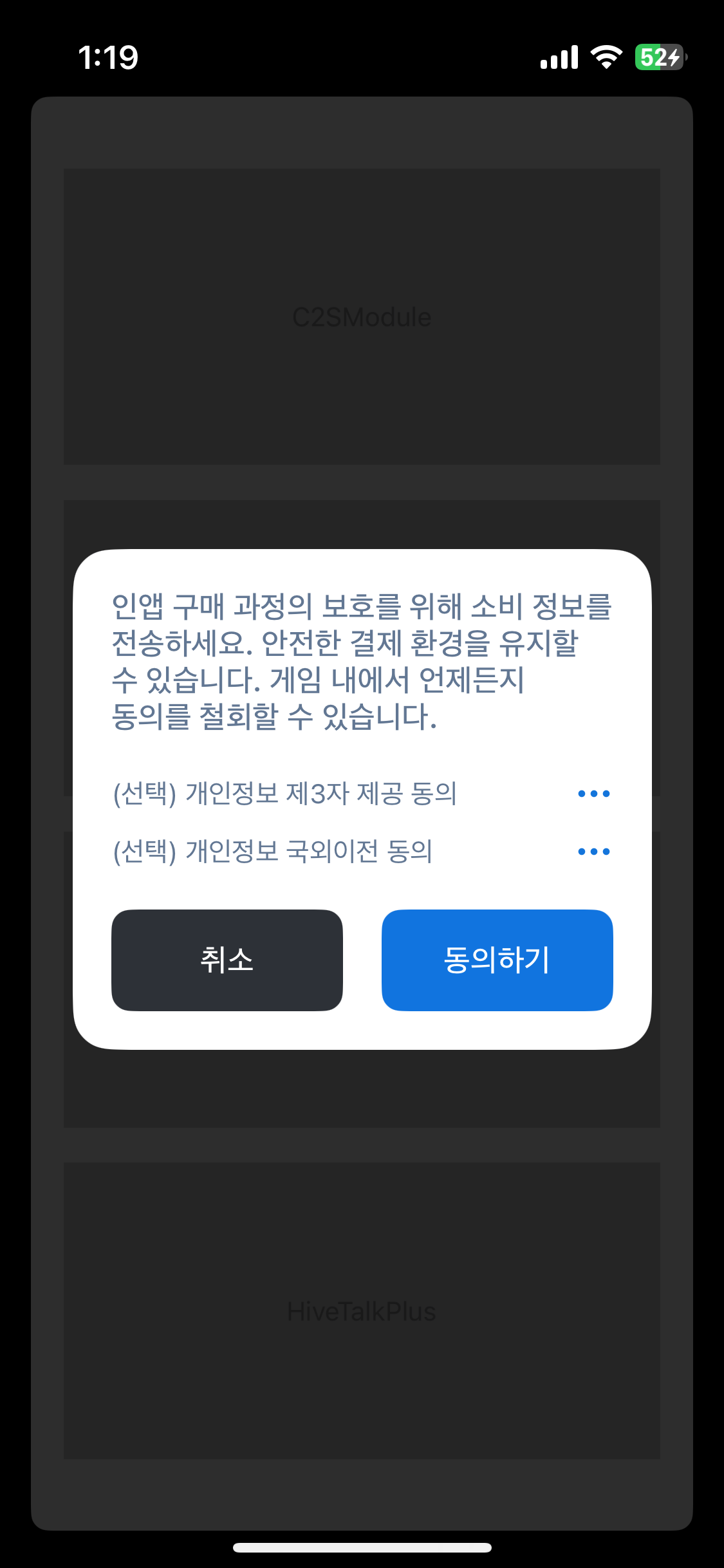Open details for 개인정보 제3자 제공 동의
The height and width of the screenshot is (1568, 724).
(x=593, y=794)
